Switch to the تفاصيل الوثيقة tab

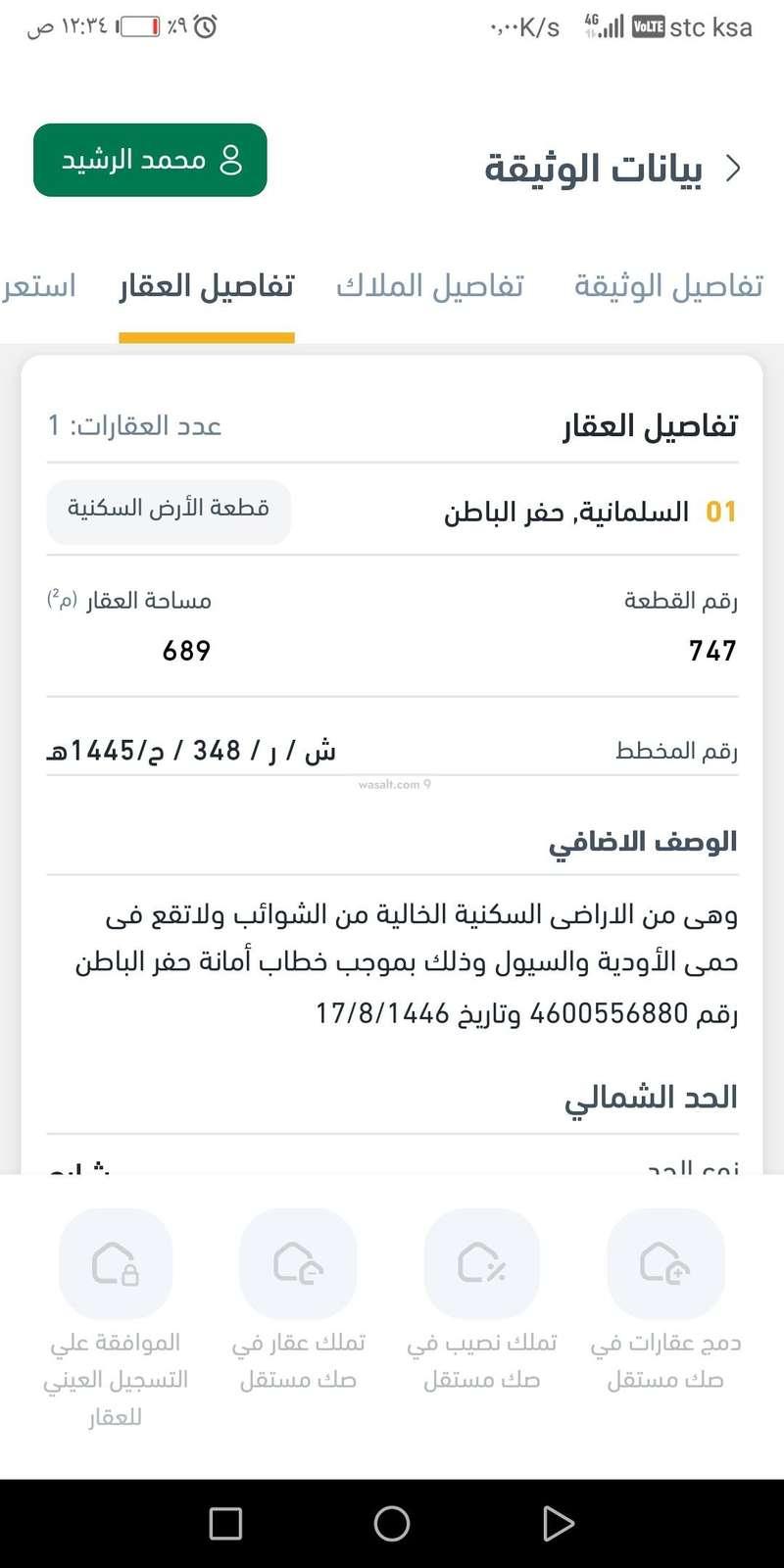coord(668,286)
